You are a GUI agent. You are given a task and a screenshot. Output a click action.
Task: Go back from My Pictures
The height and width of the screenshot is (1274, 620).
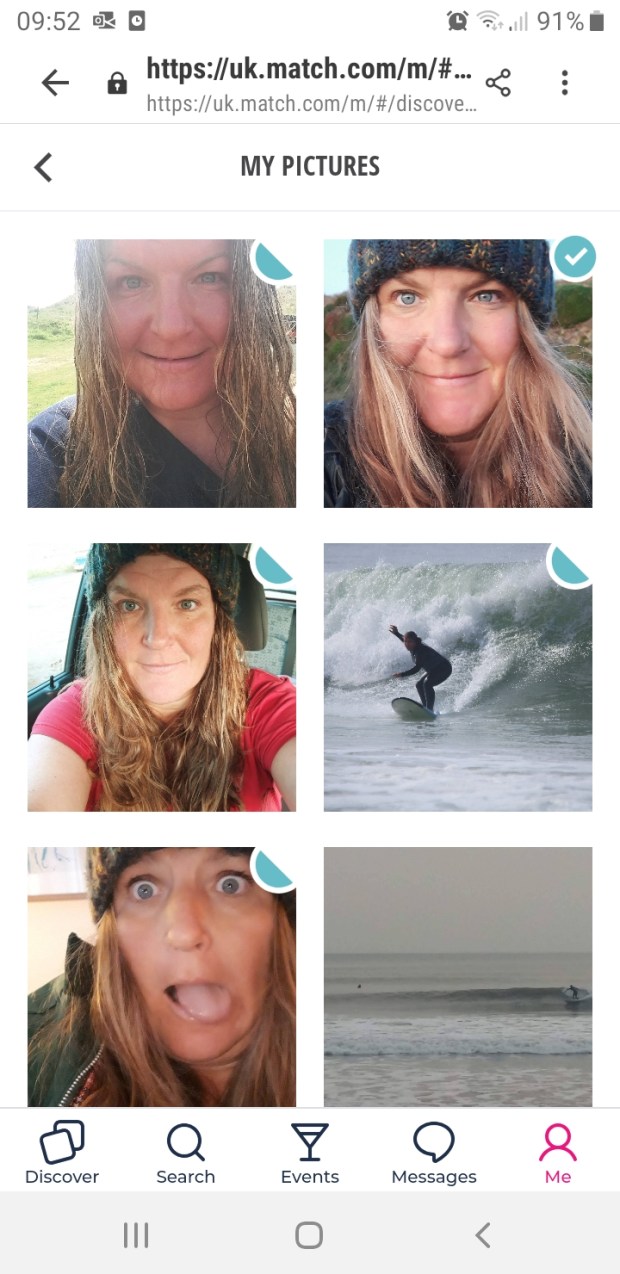click(x=43, y=167)
